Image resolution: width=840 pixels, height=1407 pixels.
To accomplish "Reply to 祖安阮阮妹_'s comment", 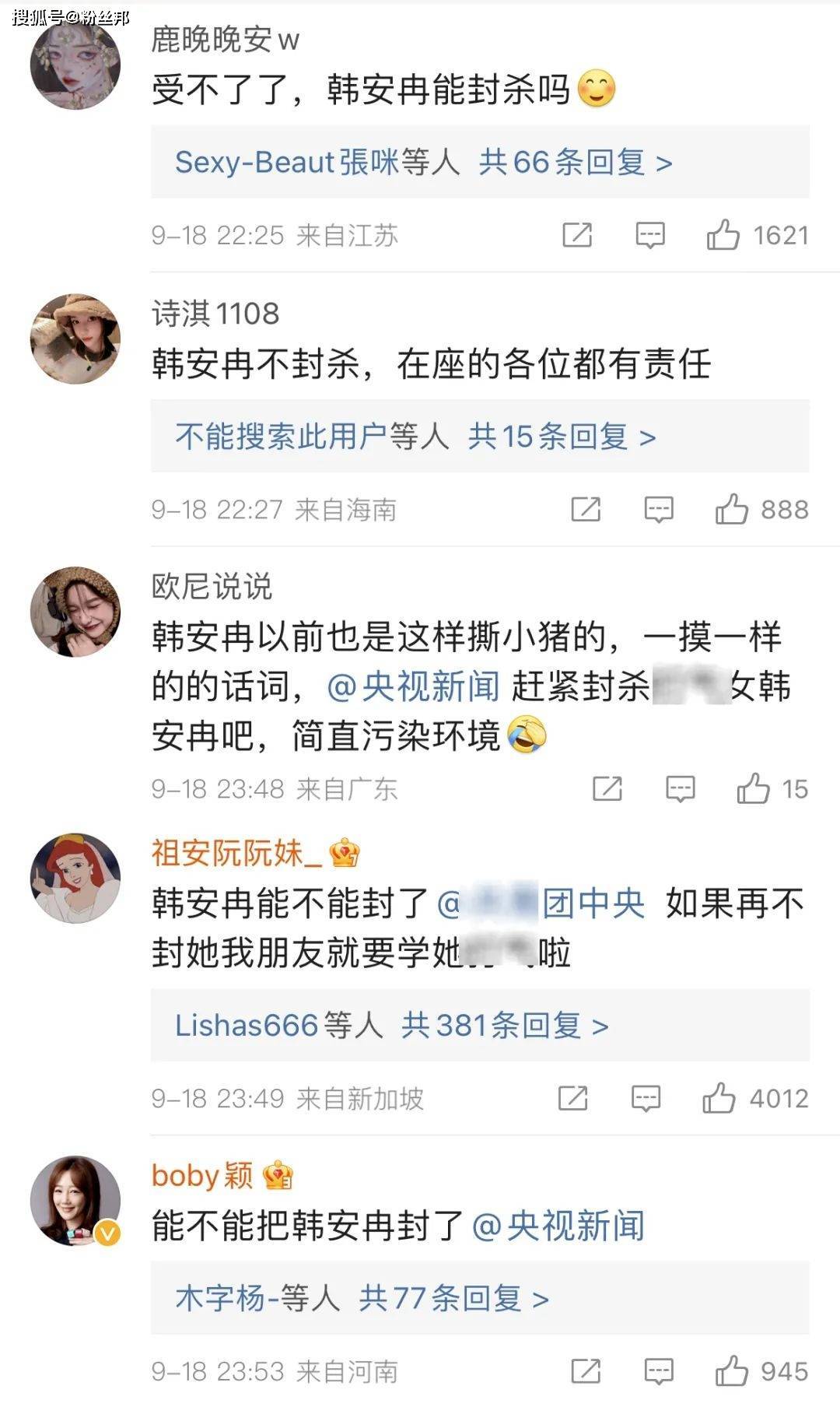I will 646,1099.
